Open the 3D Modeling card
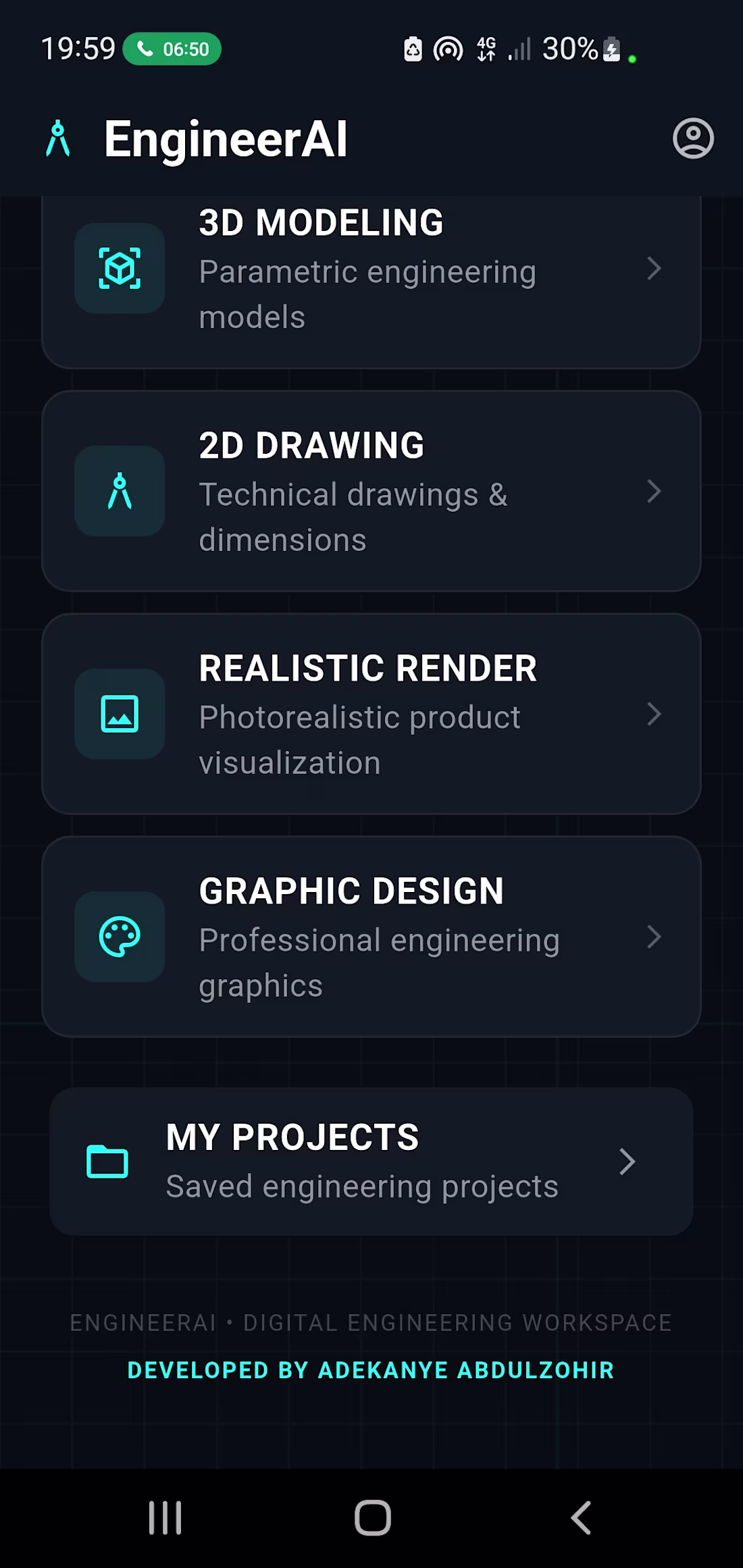The height and width of the screenshot is (1568, 743). coord(371,282)
